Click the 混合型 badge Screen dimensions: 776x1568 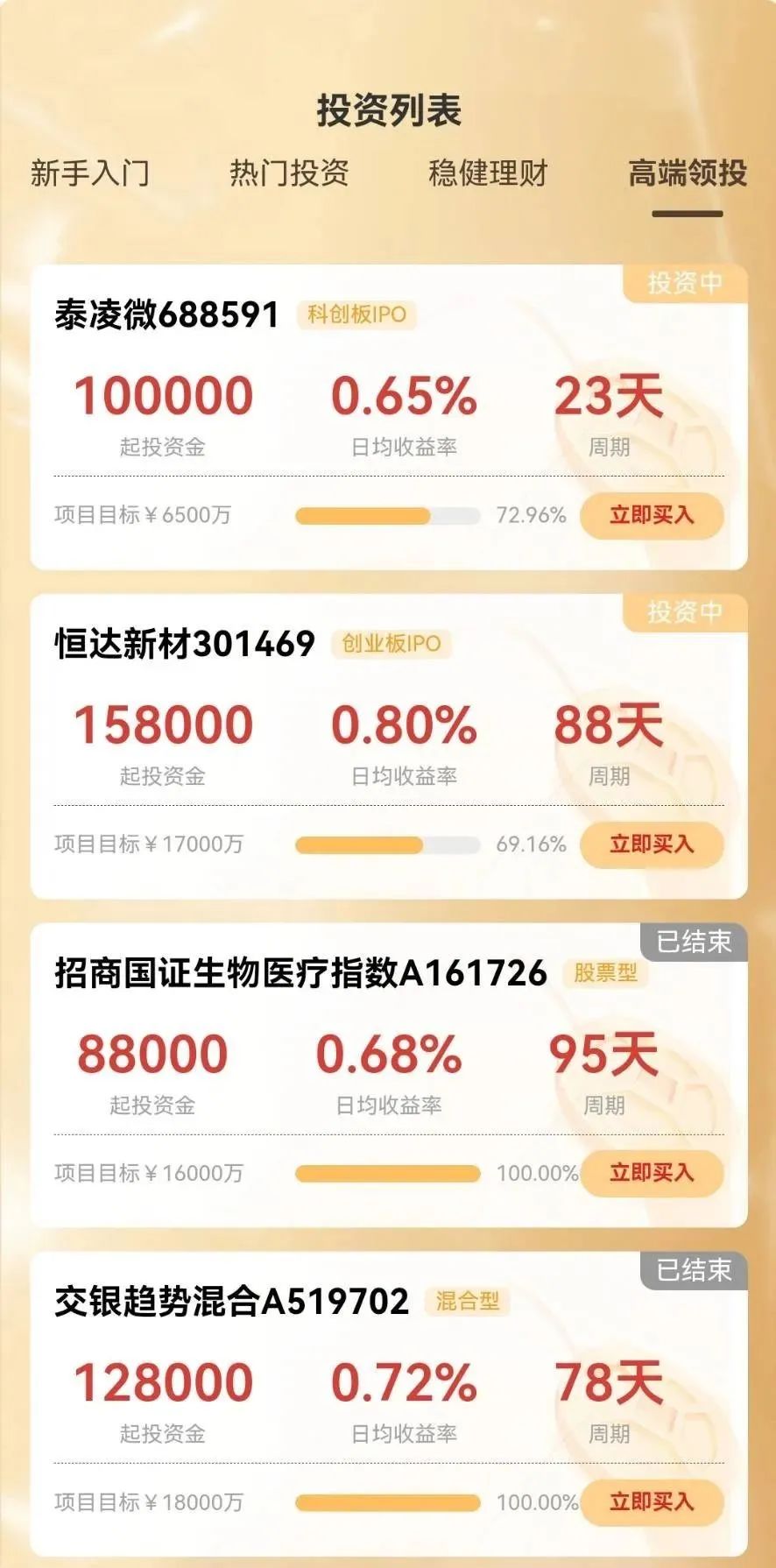pos(467,1303)
